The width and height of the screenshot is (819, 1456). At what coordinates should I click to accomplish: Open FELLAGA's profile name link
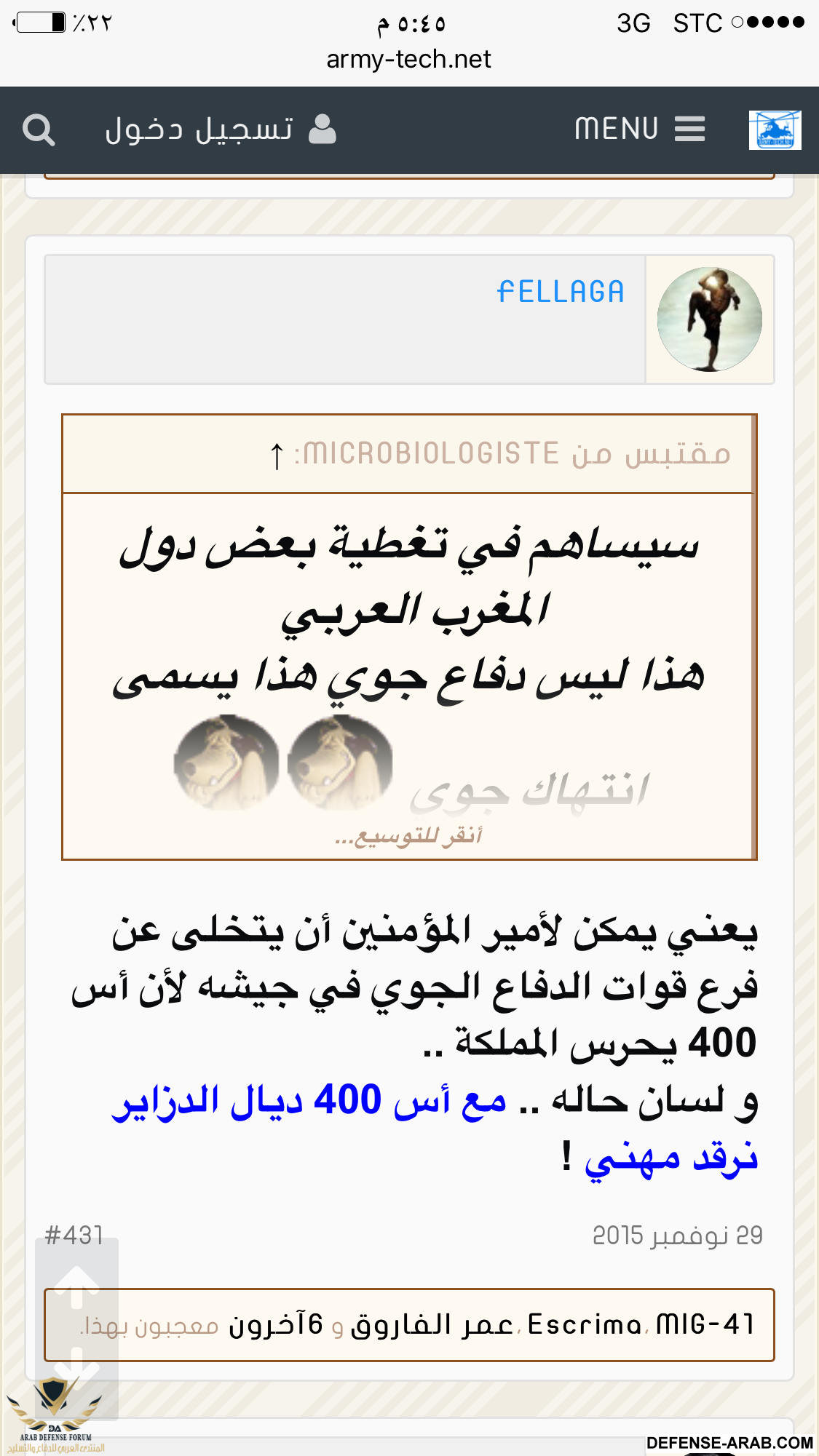pos(560,292)
